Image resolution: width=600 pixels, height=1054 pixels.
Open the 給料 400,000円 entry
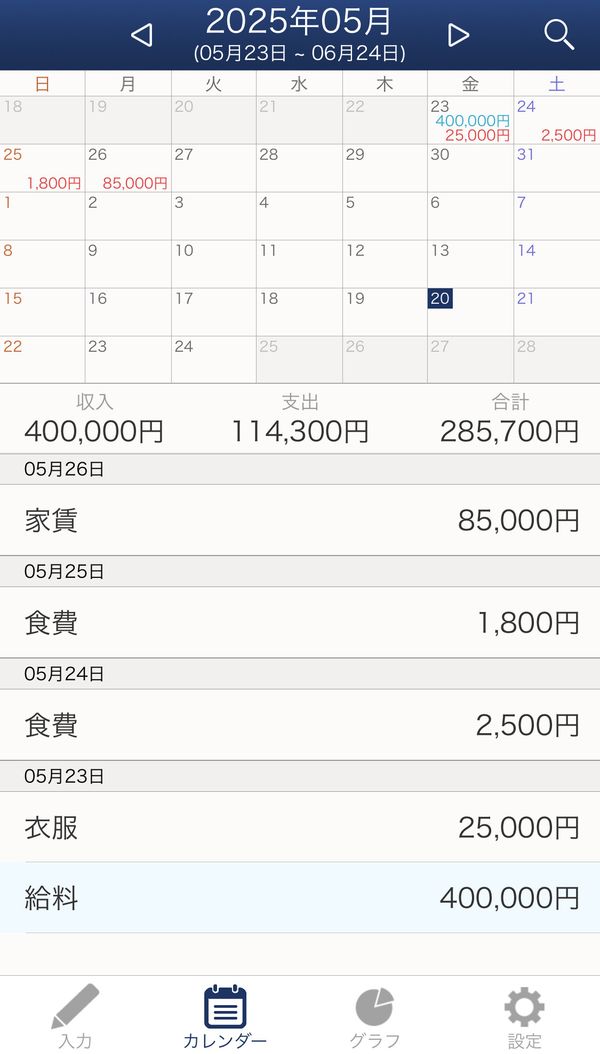point(300,897)
